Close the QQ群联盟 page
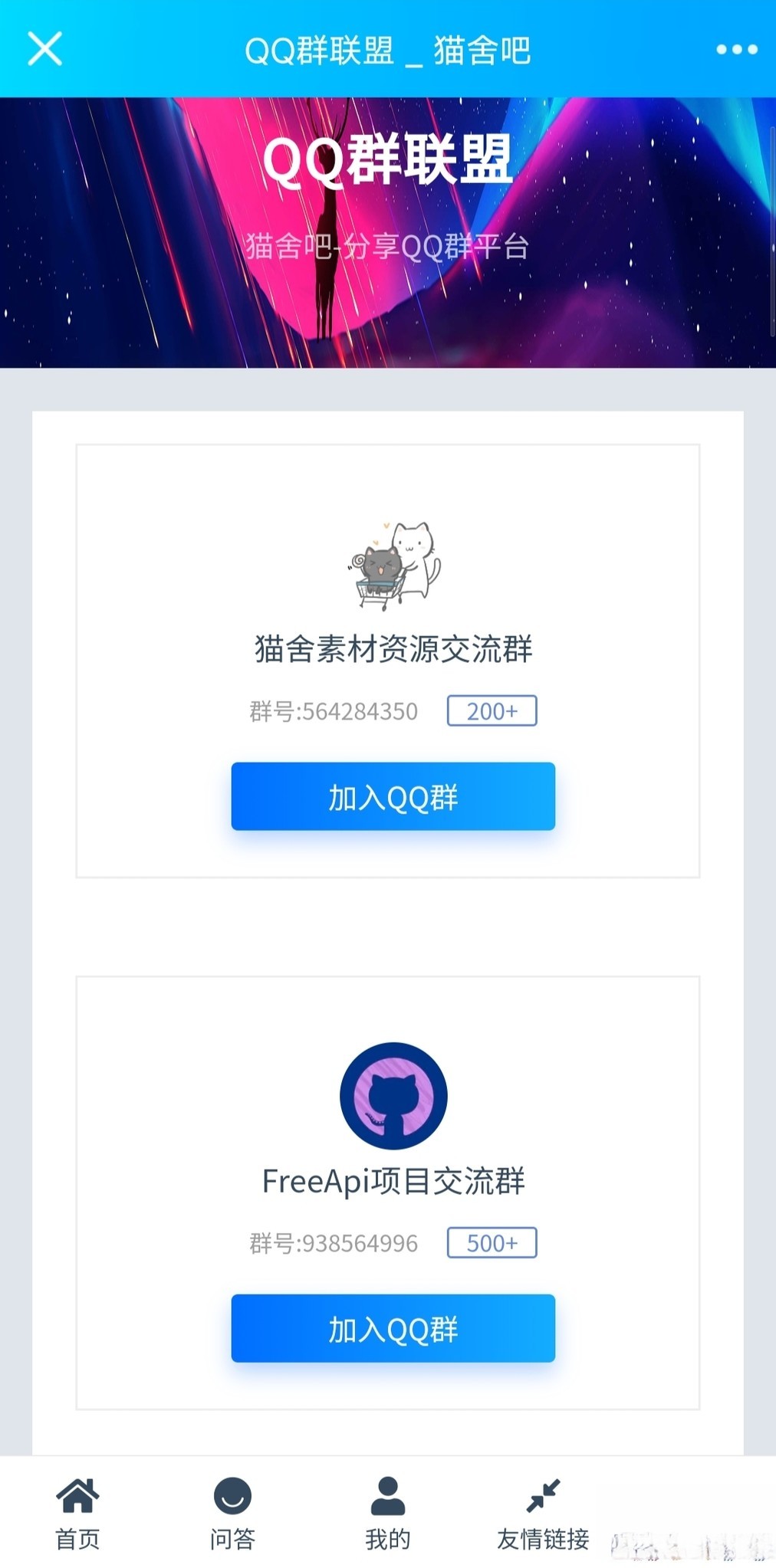 pyautogui.click(x=44, y=49)
